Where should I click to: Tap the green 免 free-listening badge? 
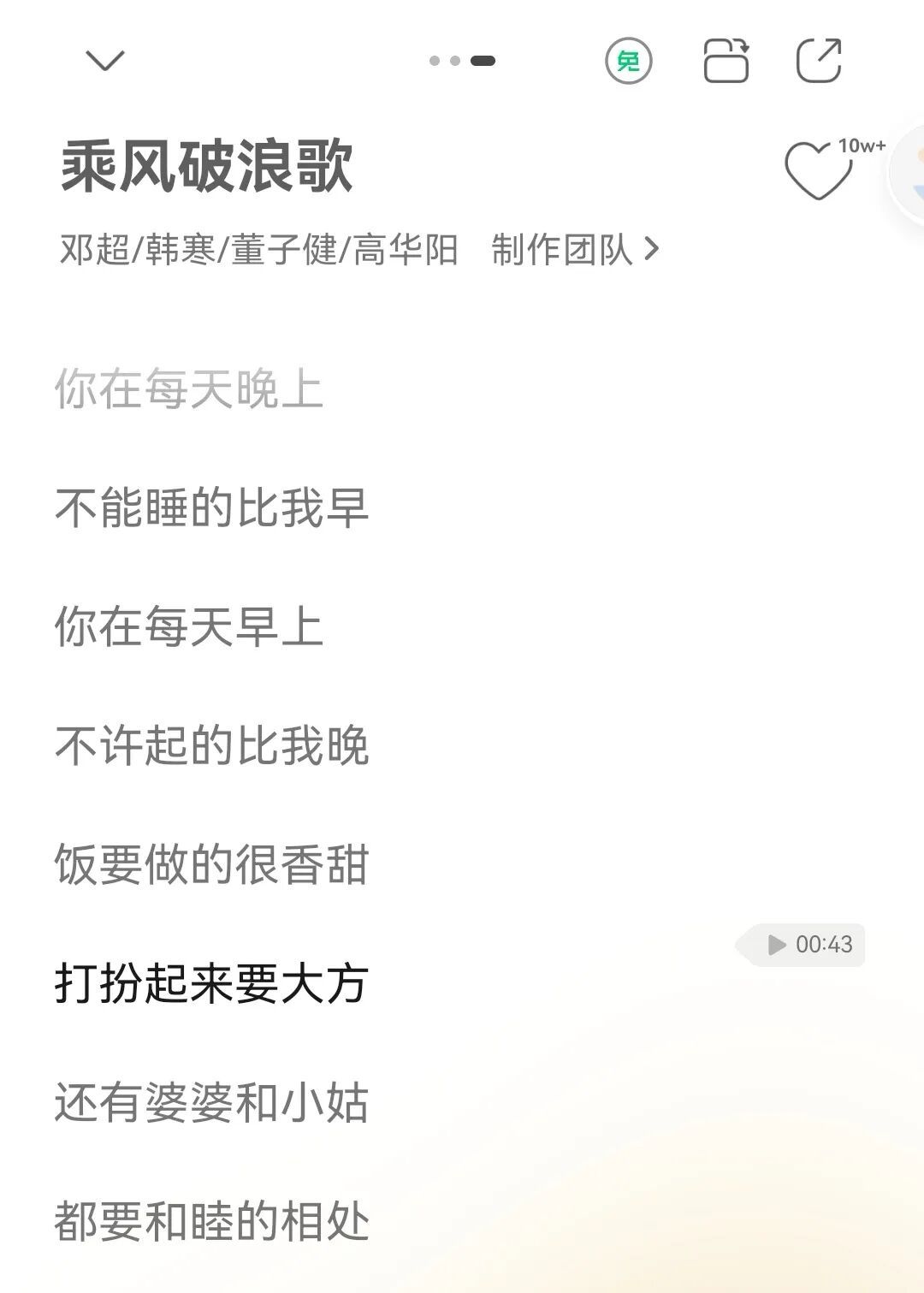coord(628,62)
